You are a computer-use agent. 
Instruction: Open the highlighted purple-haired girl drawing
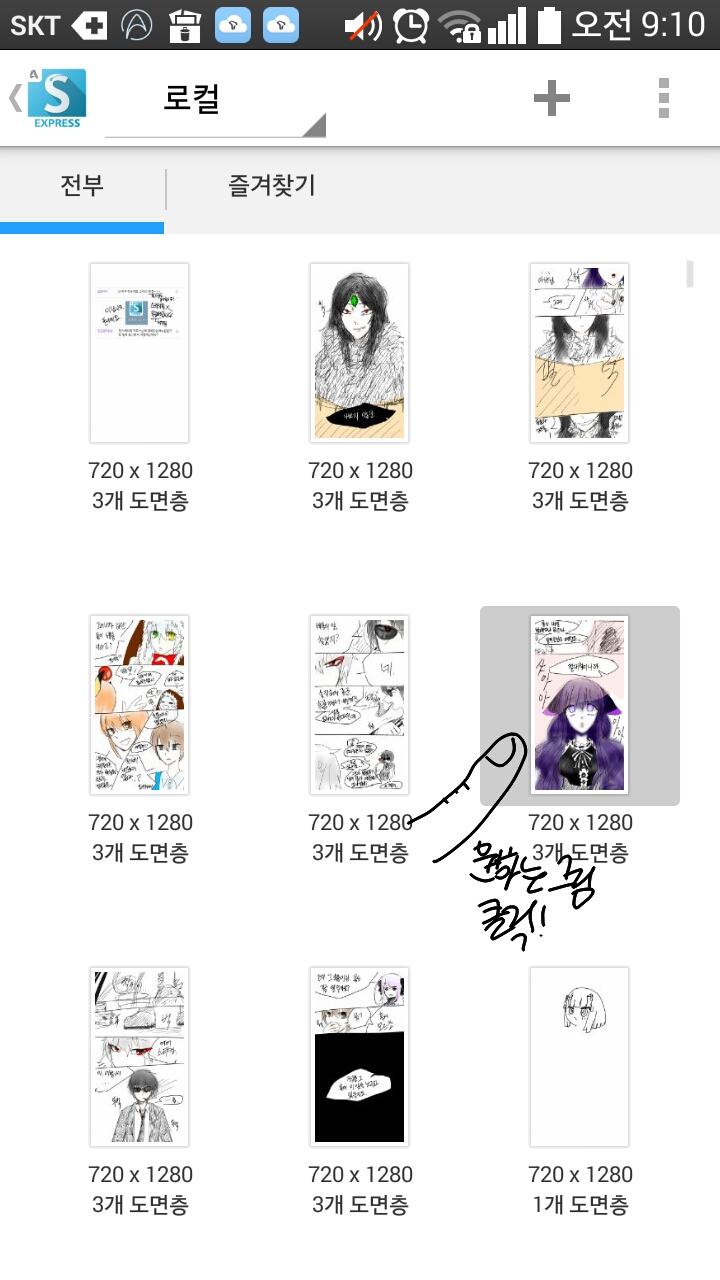point(579,704)
